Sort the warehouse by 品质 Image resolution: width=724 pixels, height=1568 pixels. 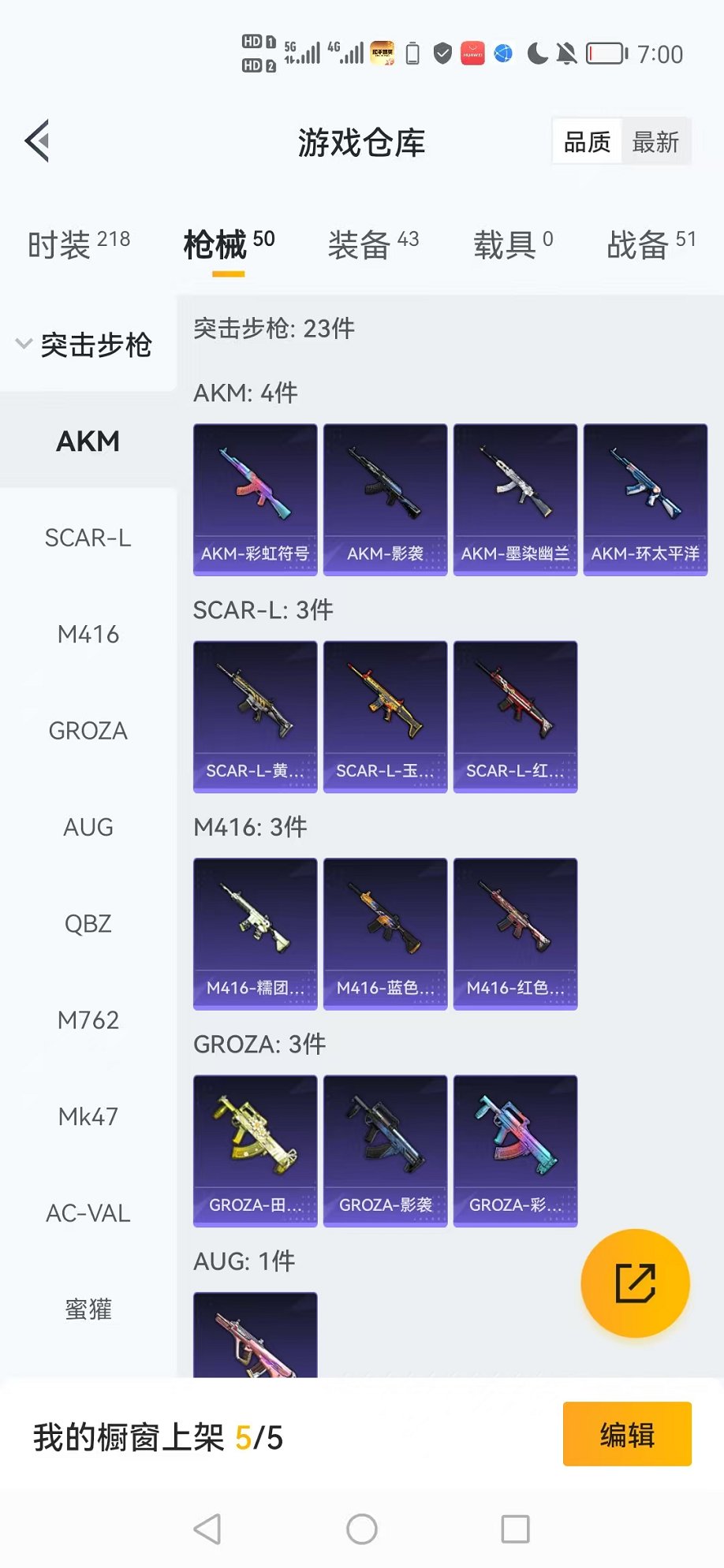[588, 142]
